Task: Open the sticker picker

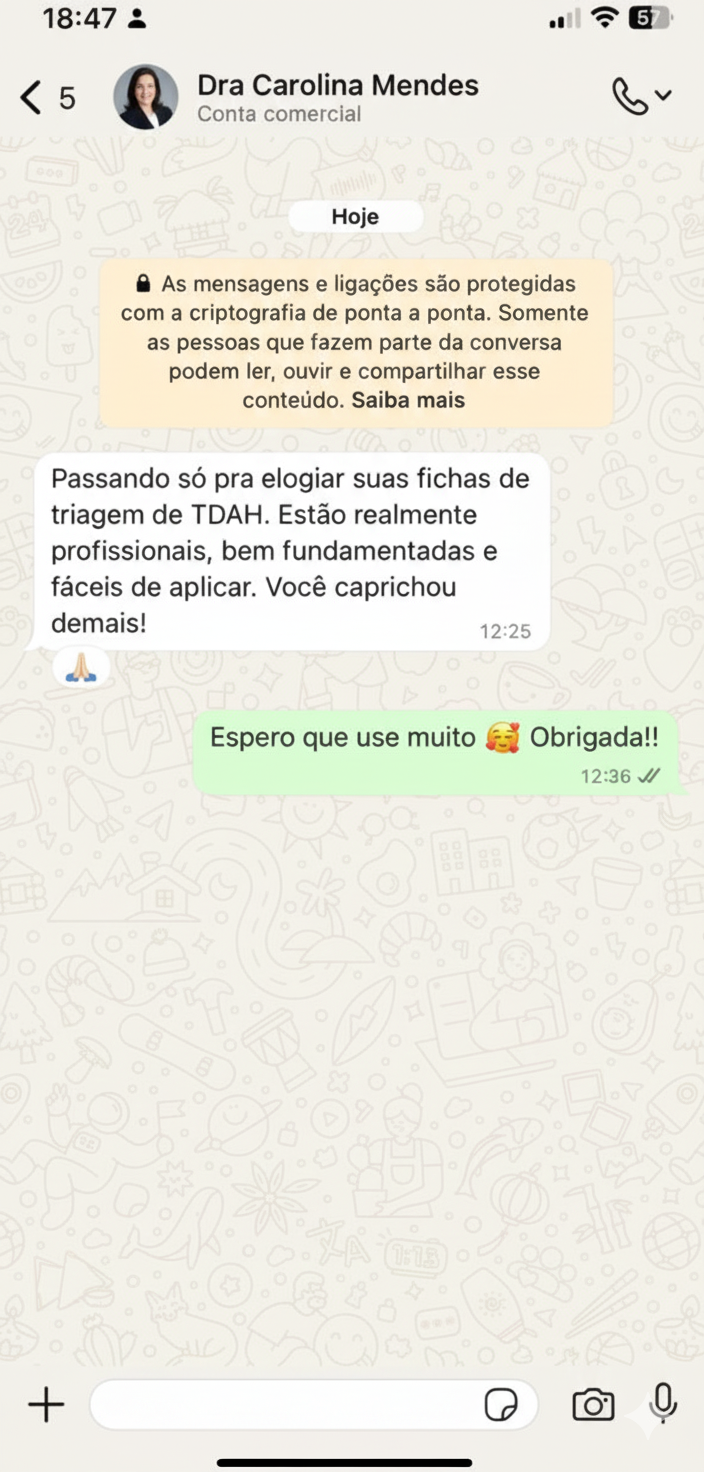Action: [501, 1405]
